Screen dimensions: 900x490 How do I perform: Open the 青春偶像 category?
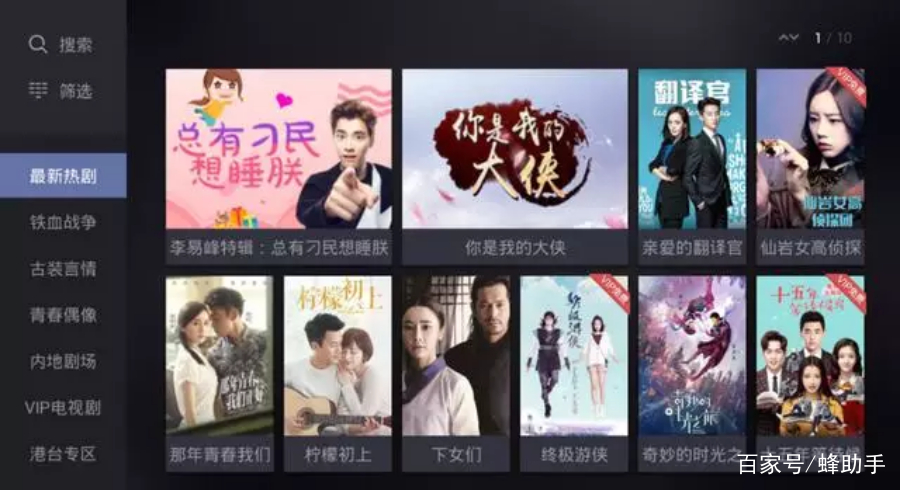tap(63, 315)
